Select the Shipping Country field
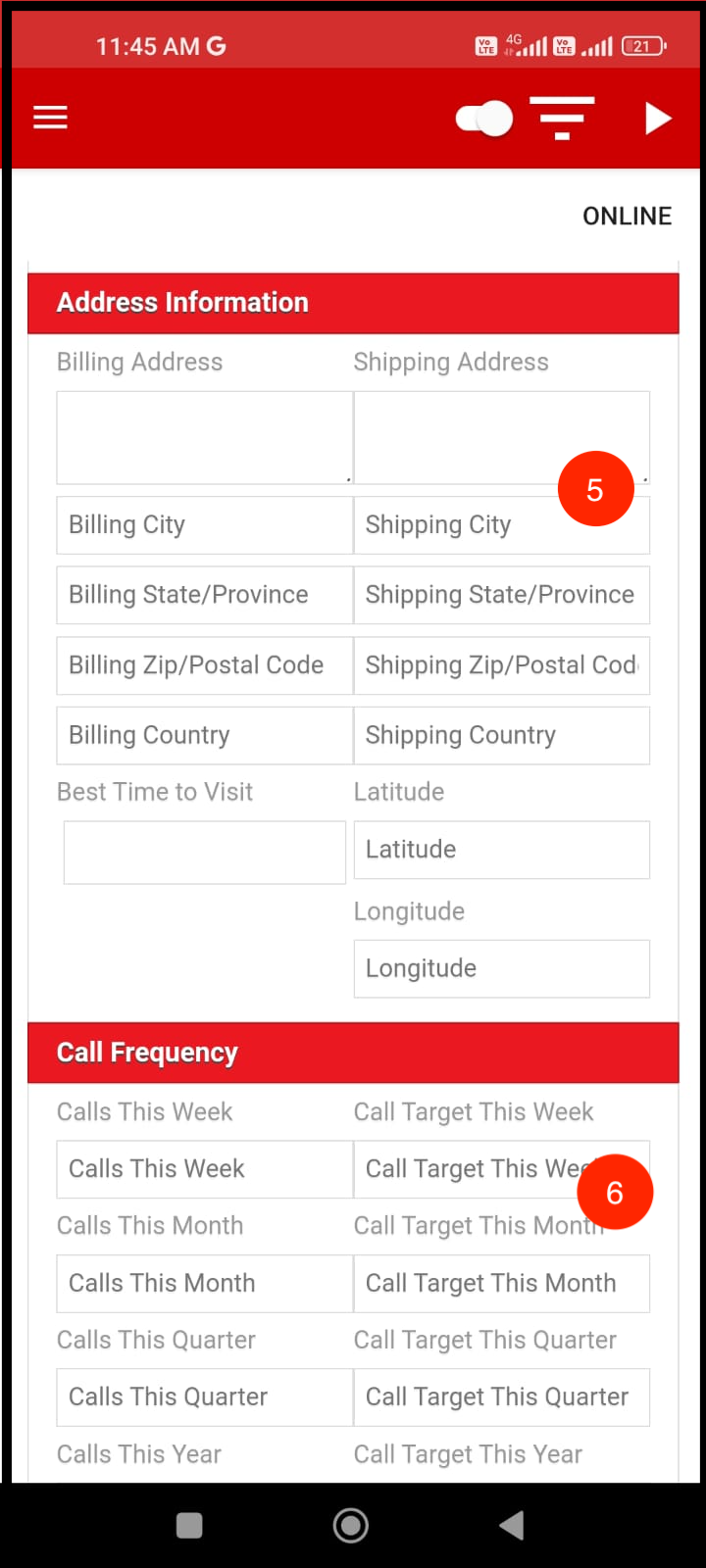Screen dimensions: 706x1568 [x=501, y=736]
